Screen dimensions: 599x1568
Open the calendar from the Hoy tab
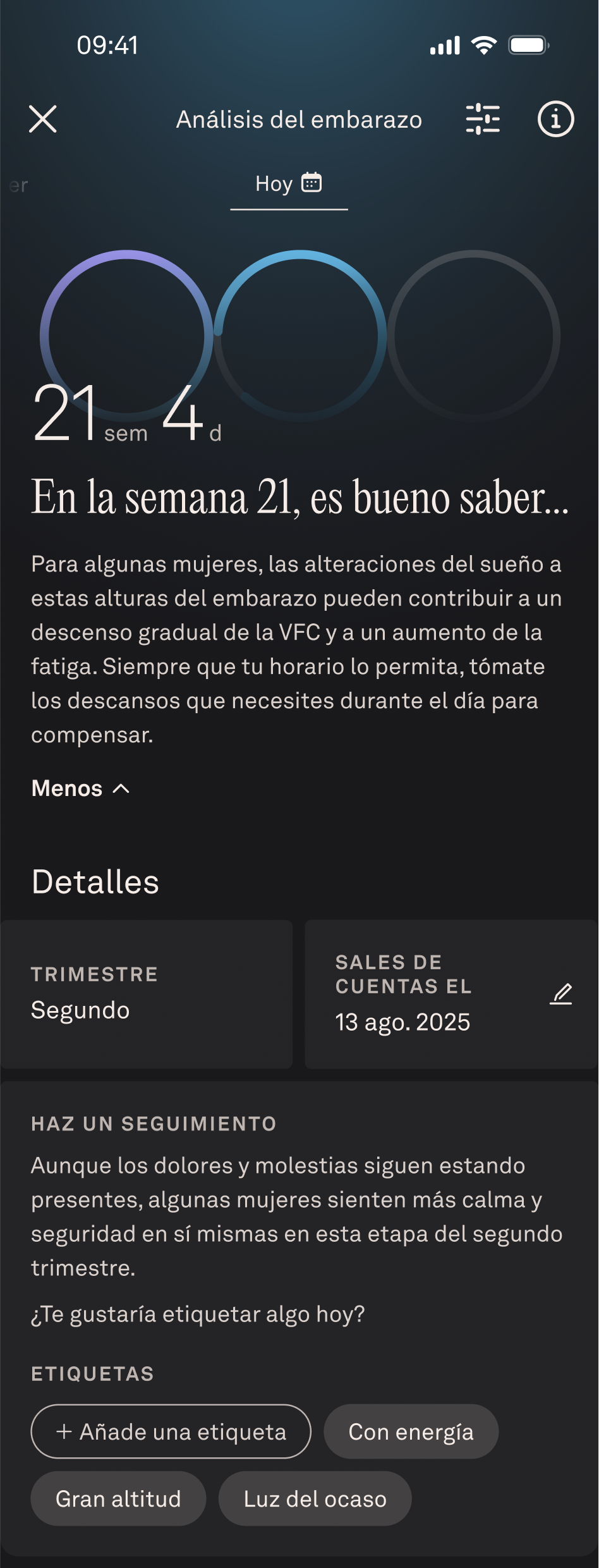pos(311,183)
